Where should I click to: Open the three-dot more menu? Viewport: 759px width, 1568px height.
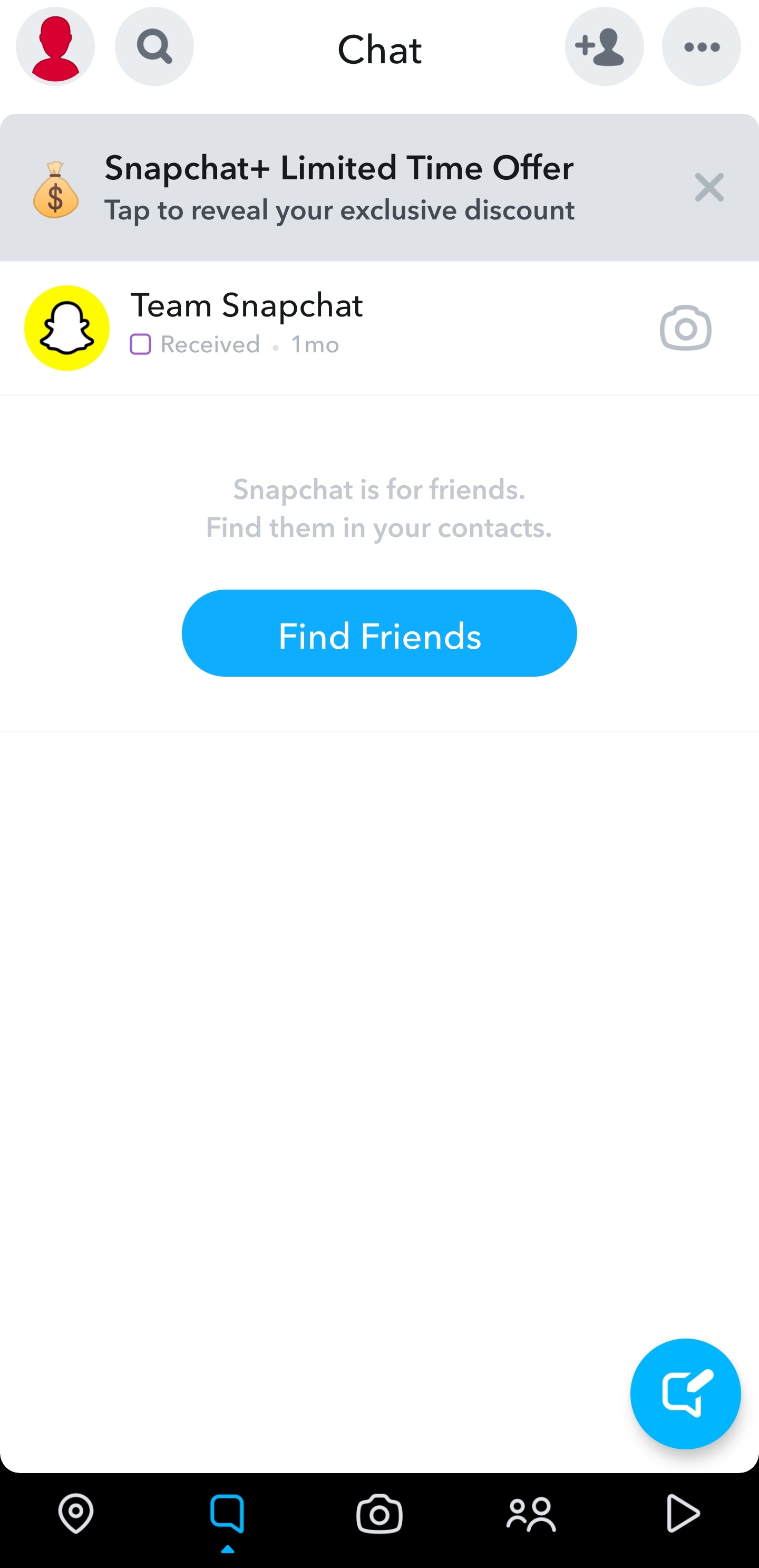tap(701, 47)
